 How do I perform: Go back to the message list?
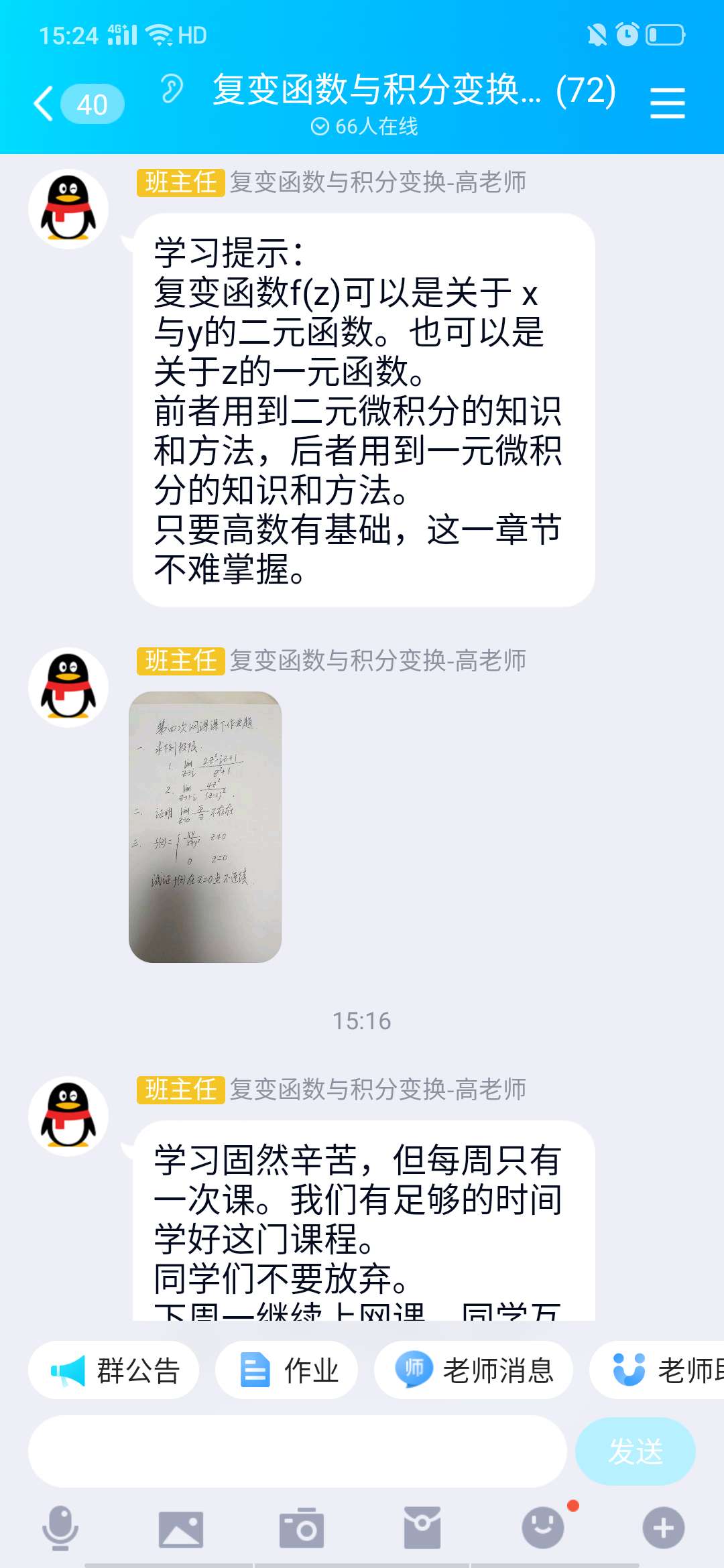44,104
